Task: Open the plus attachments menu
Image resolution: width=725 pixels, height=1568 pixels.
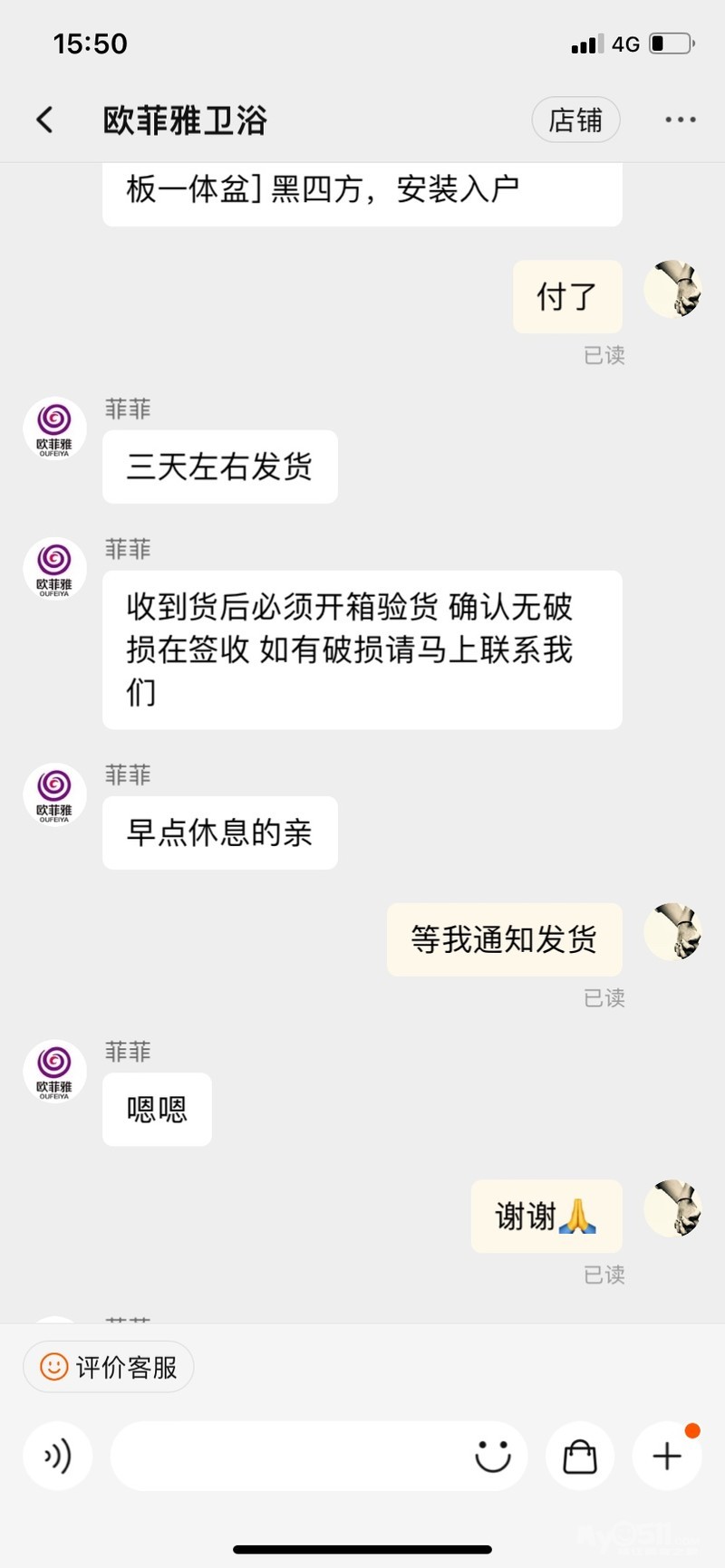Action: point(667,1456)
